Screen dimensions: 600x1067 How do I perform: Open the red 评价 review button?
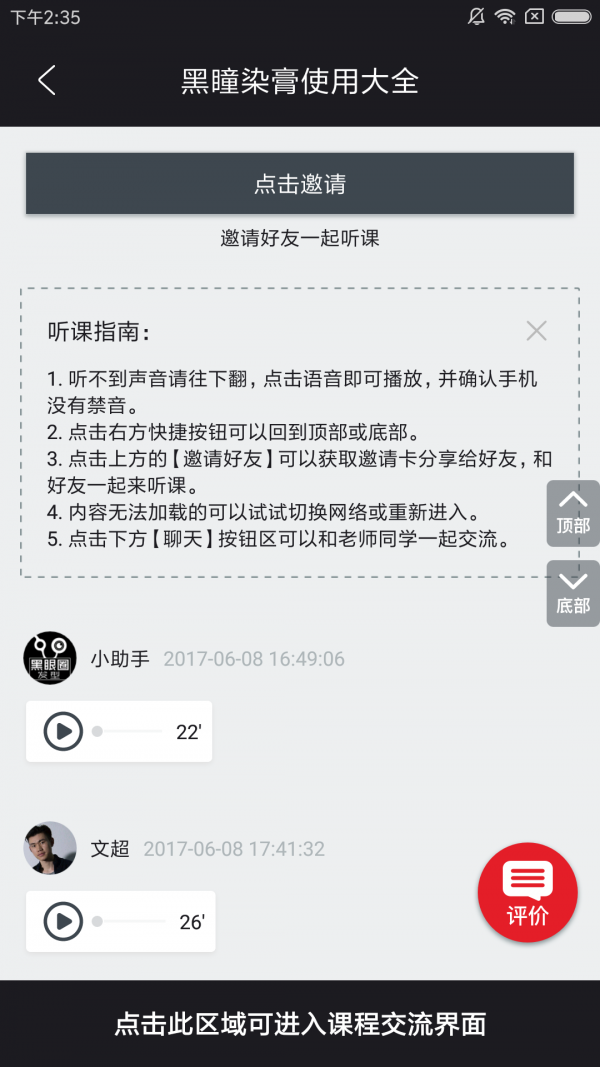527,893
